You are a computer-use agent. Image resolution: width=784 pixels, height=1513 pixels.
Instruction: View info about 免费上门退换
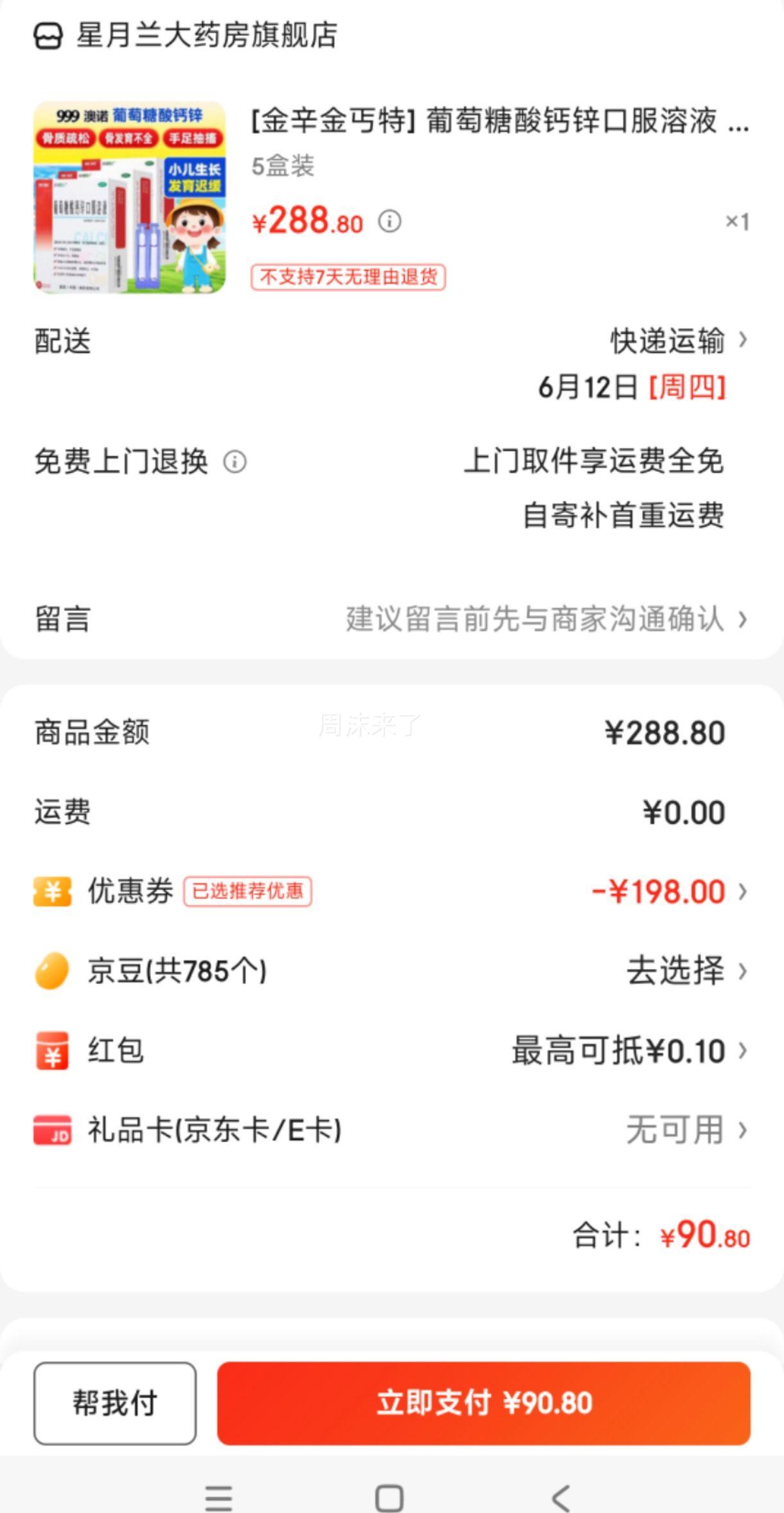(x=235, y=462)
